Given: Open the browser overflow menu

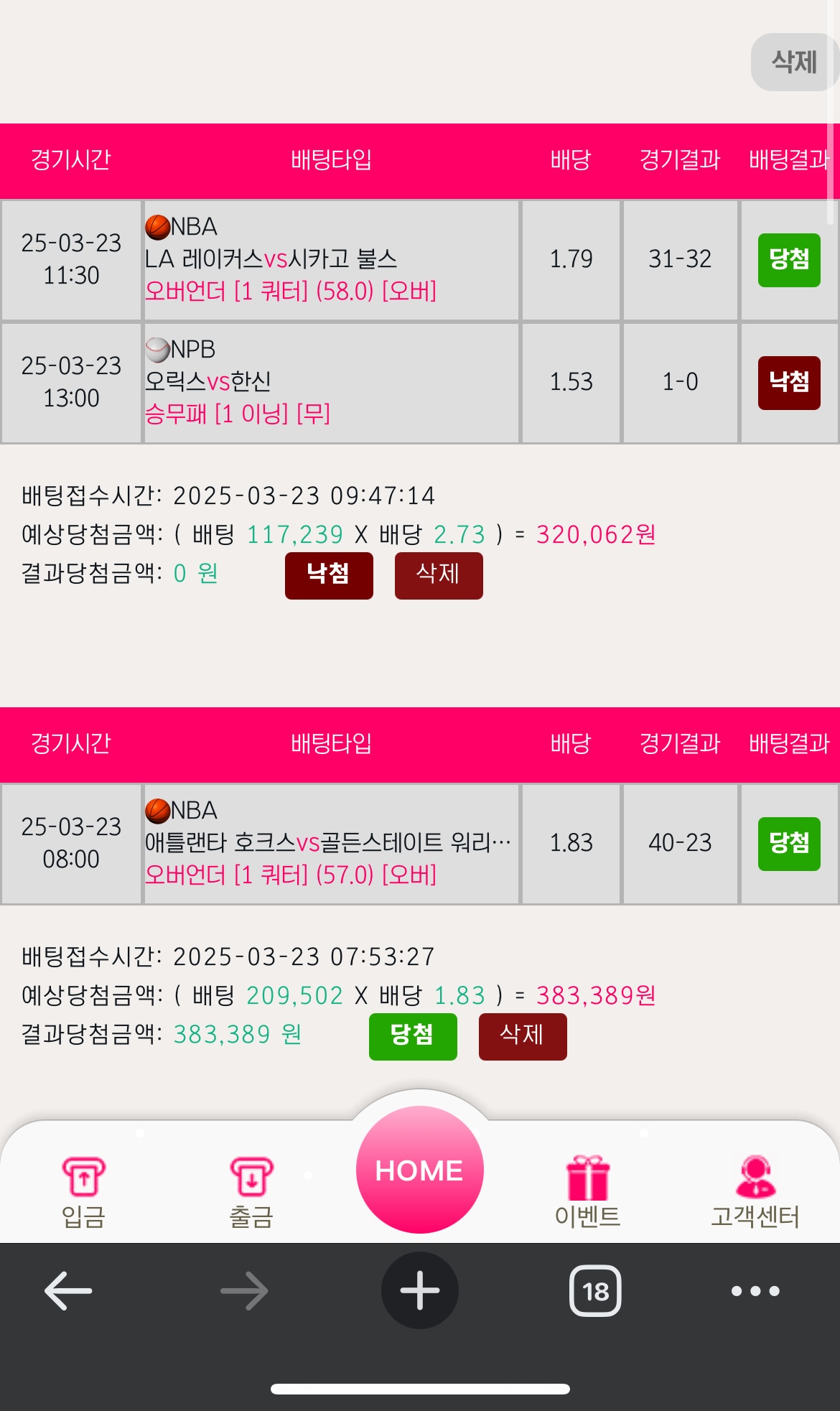Looking at the screenshot, I should tap(755, 1290).
